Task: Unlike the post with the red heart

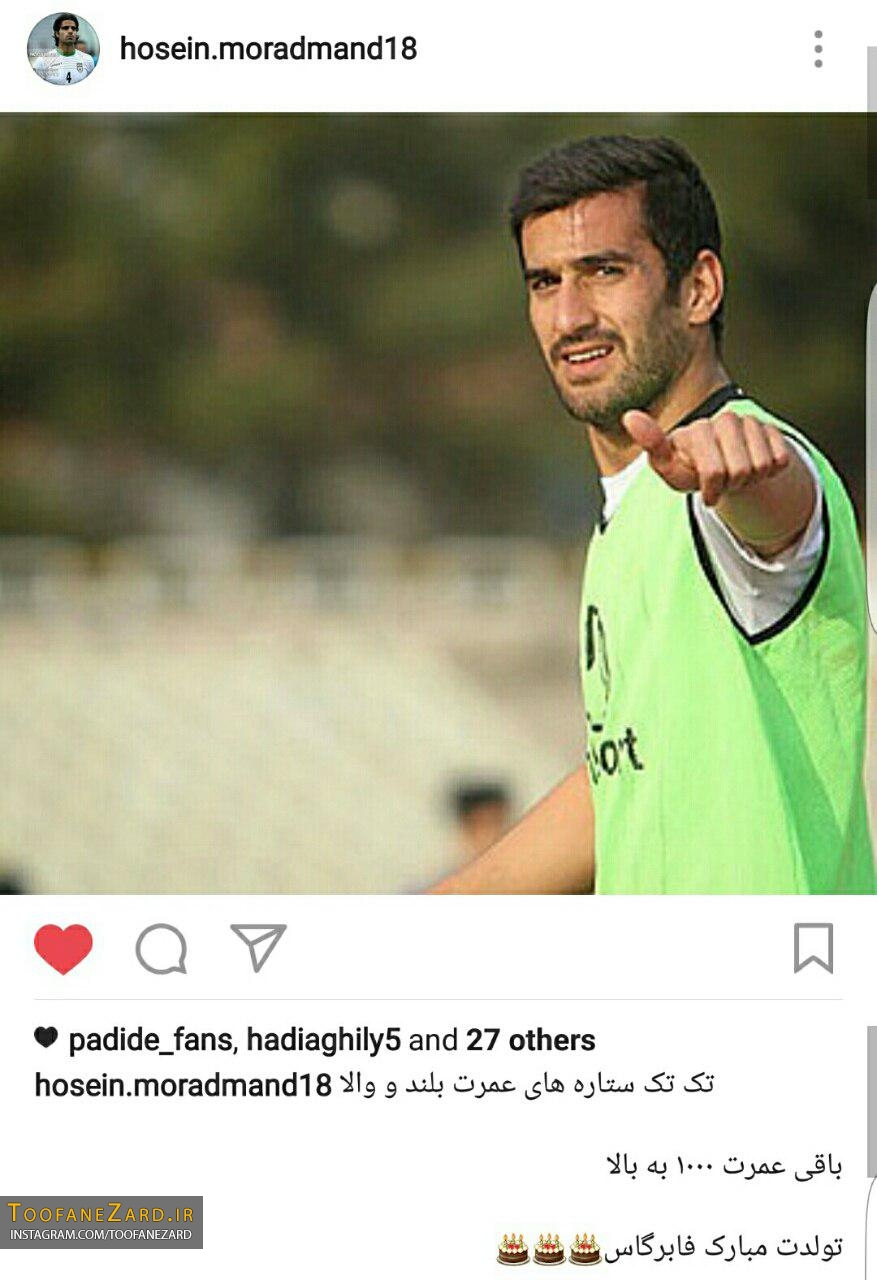Action: [63, 948]
